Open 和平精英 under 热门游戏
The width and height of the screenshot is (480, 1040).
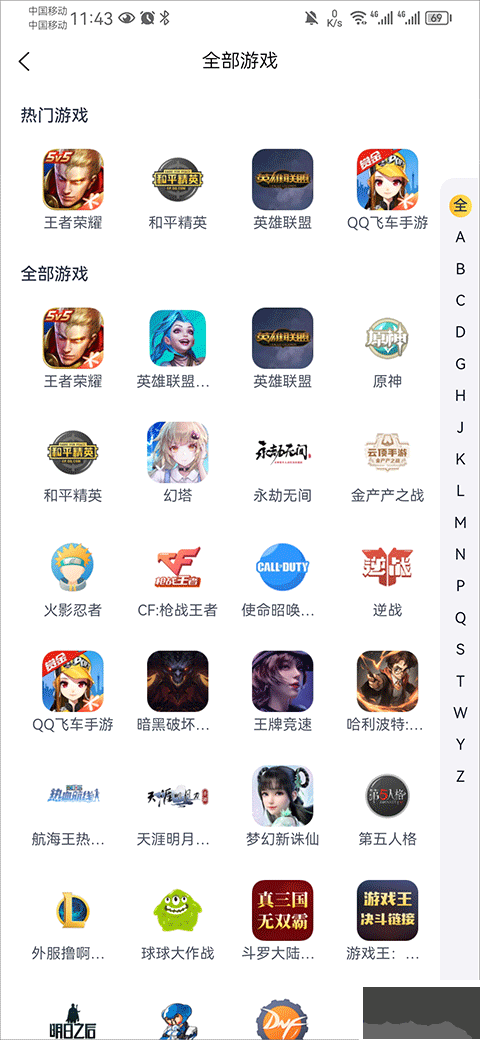pos(178,190)
